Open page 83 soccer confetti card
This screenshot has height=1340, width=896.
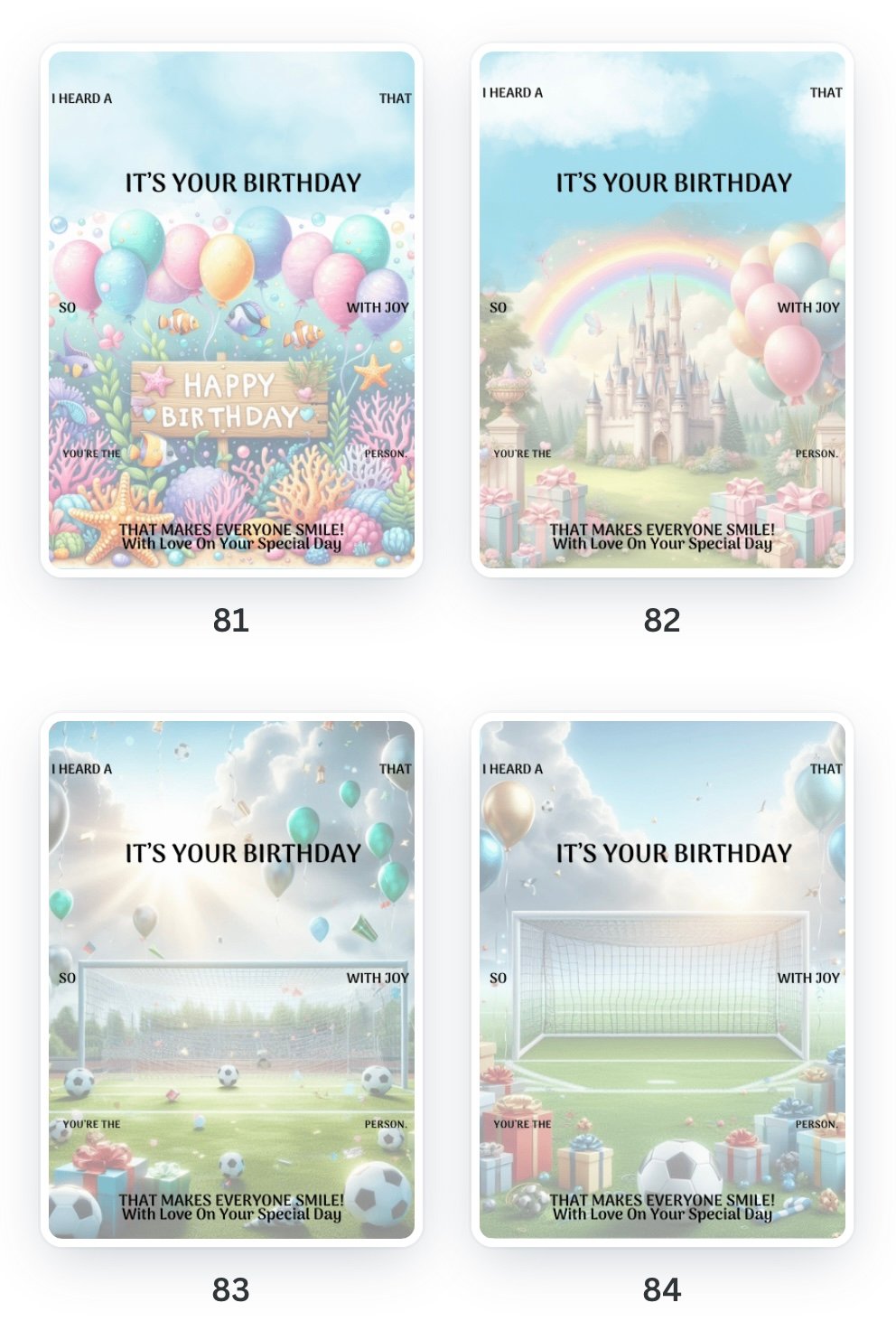pyautogui.click(x=231, y=979)
